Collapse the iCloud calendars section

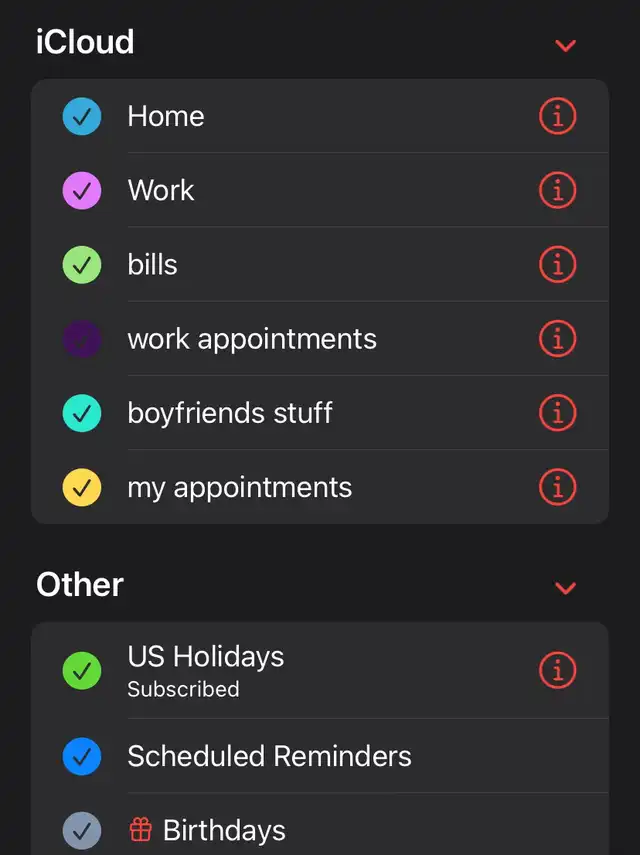click(566, 45)
